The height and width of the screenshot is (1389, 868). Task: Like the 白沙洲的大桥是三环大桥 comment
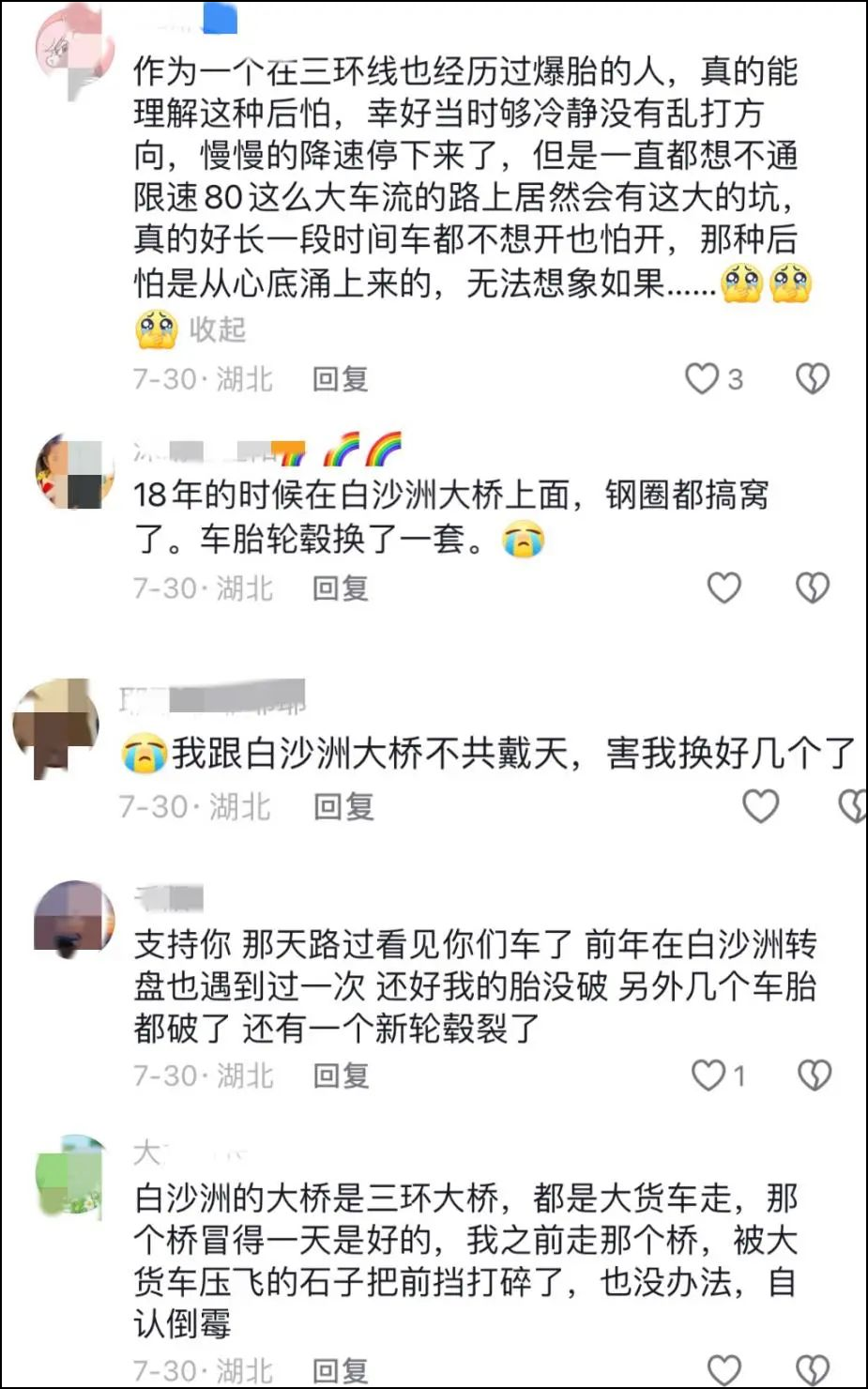(x=723, y=1370)
